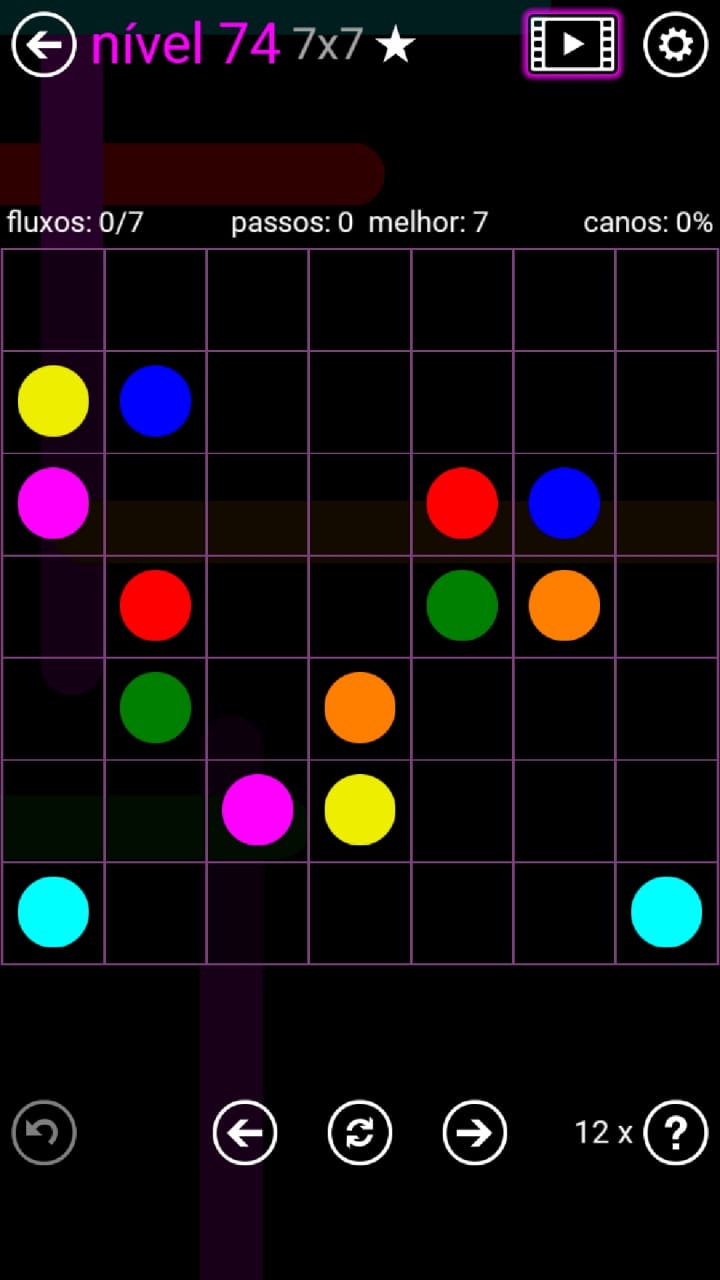The height and width of the screenshot is (1280, 720).
Task: Go back from level 74
Action: [44, 45]
